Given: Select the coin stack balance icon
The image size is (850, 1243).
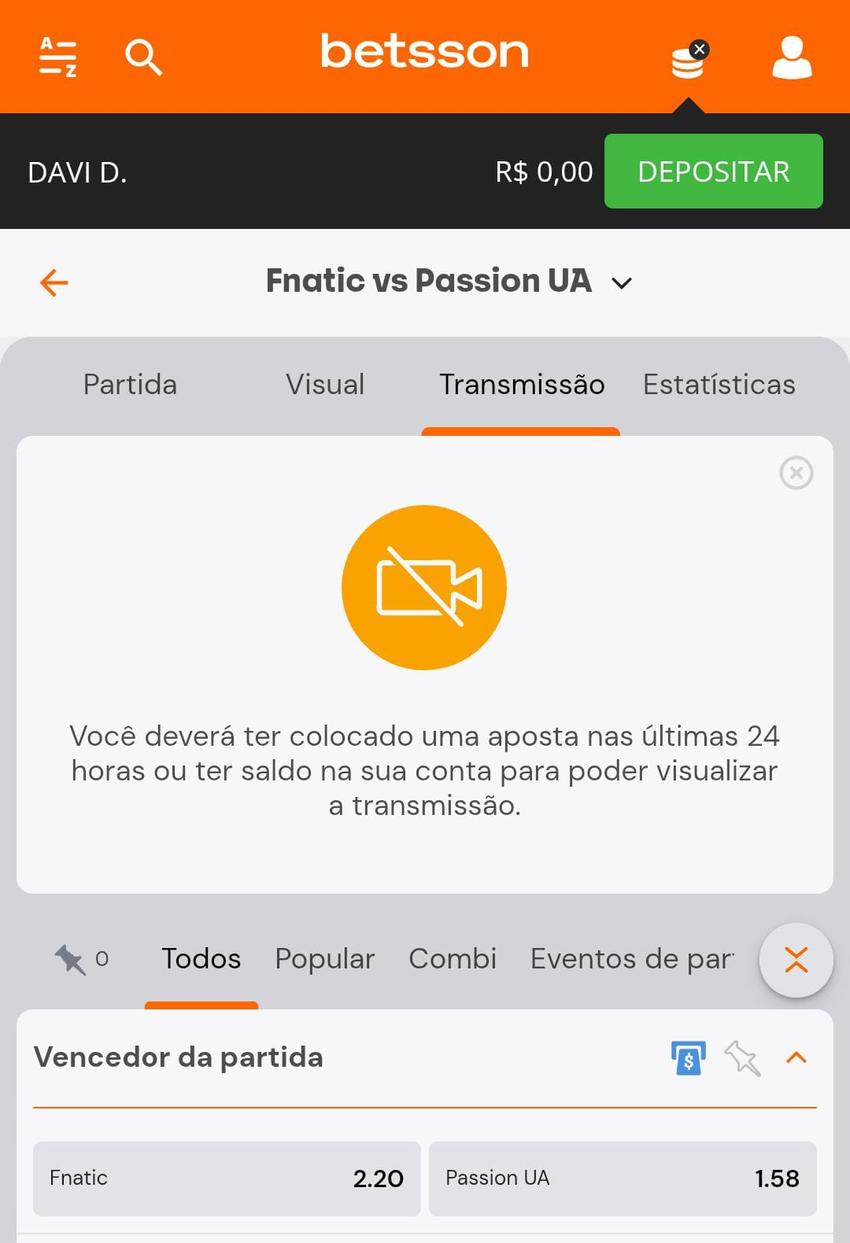Looking at the screenshot, I should (x=688, y=60).
